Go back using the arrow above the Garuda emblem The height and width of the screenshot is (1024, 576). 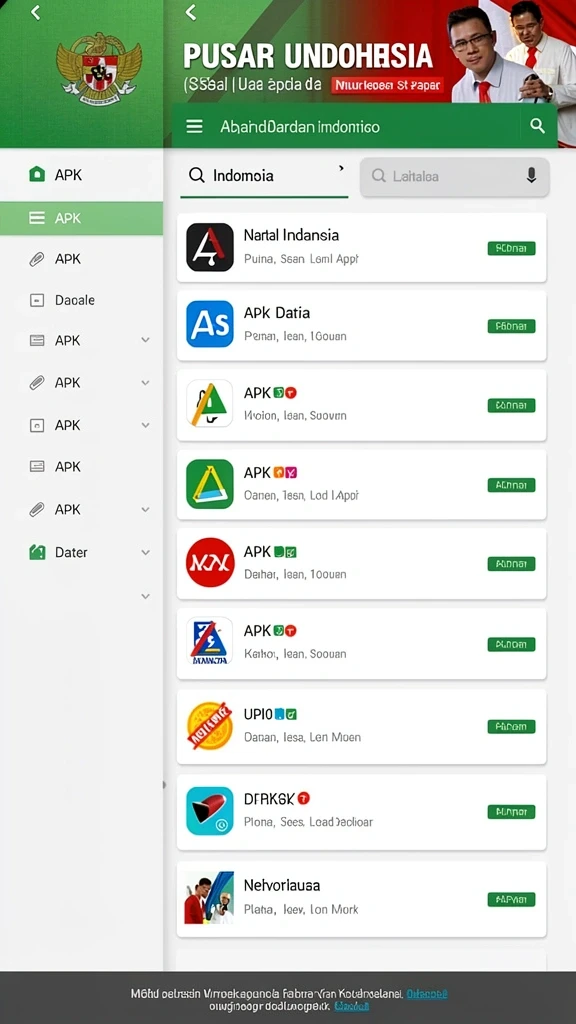(36, 12)
